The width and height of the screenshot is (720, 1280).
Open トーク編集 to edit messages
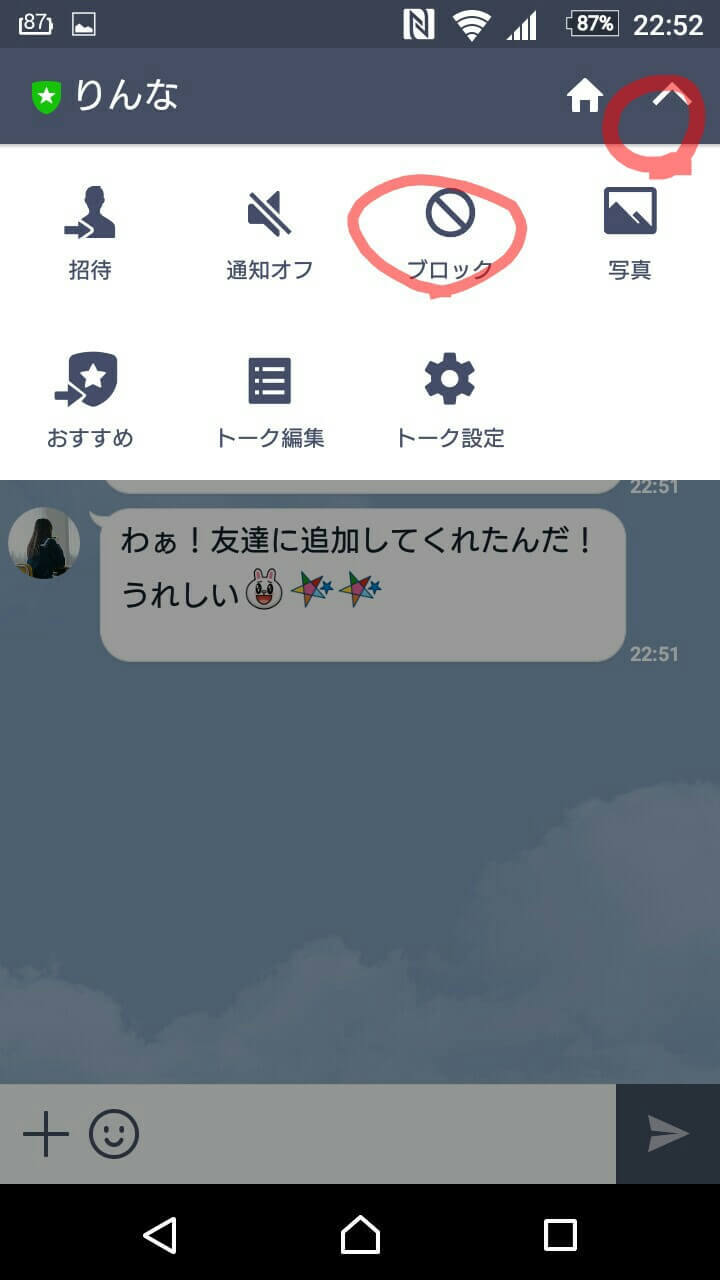[269, 400]
